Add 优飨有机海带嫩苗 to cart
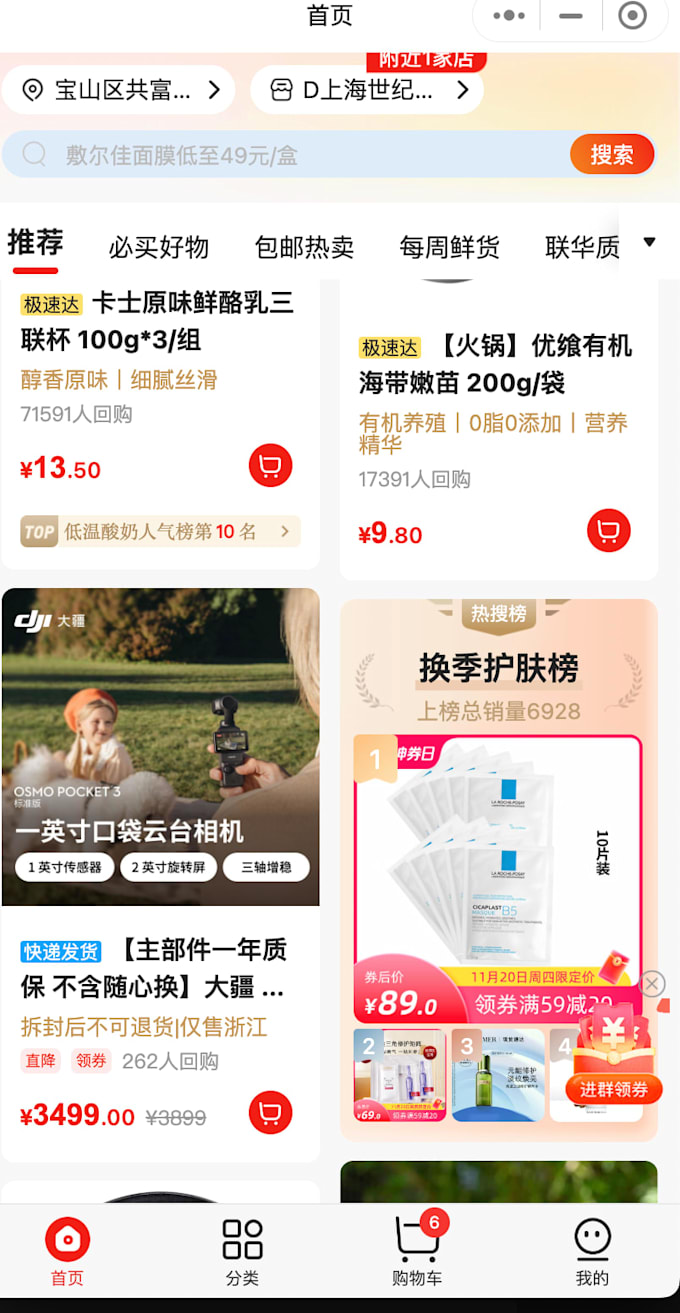 click(608, 531)
